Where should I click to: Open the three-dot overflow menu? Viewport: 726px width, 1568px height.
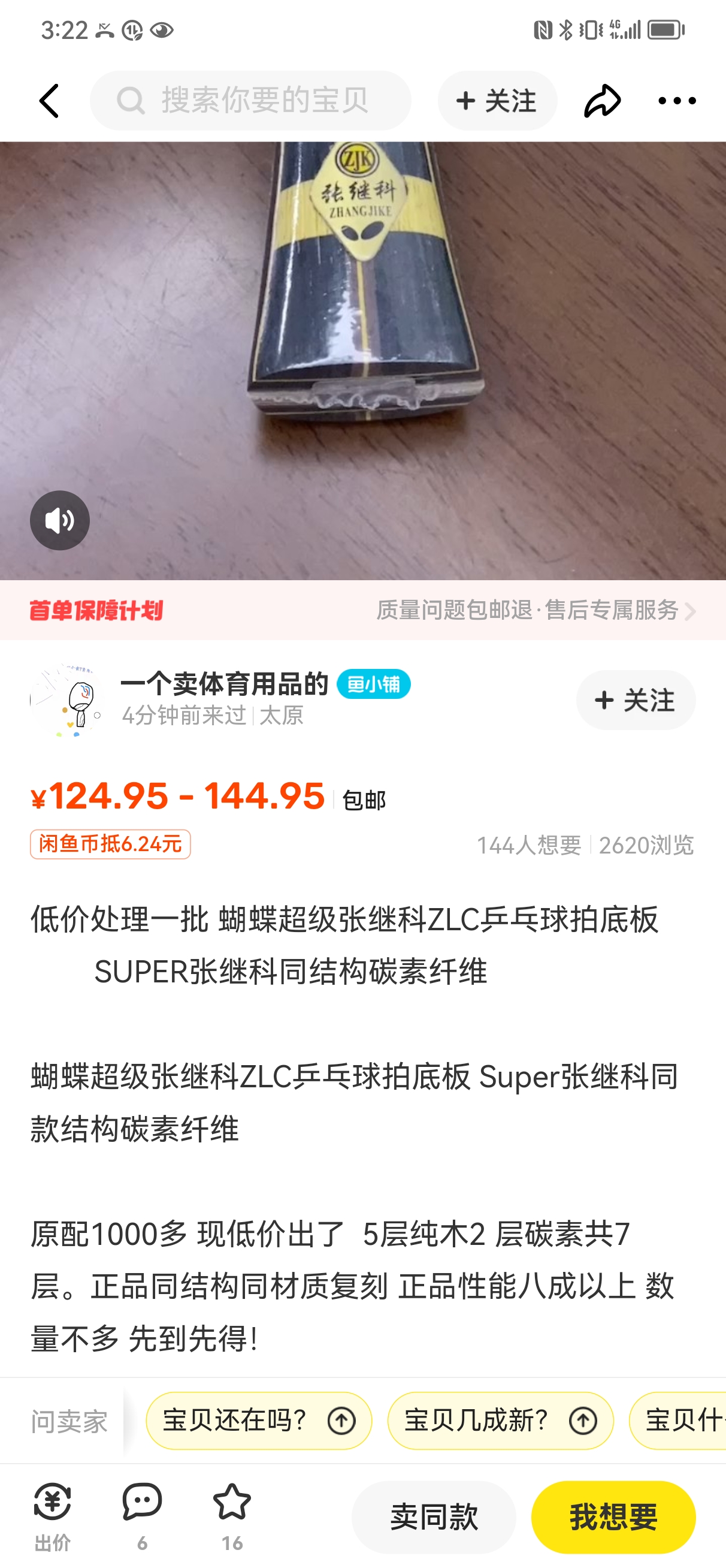[677, 101]
